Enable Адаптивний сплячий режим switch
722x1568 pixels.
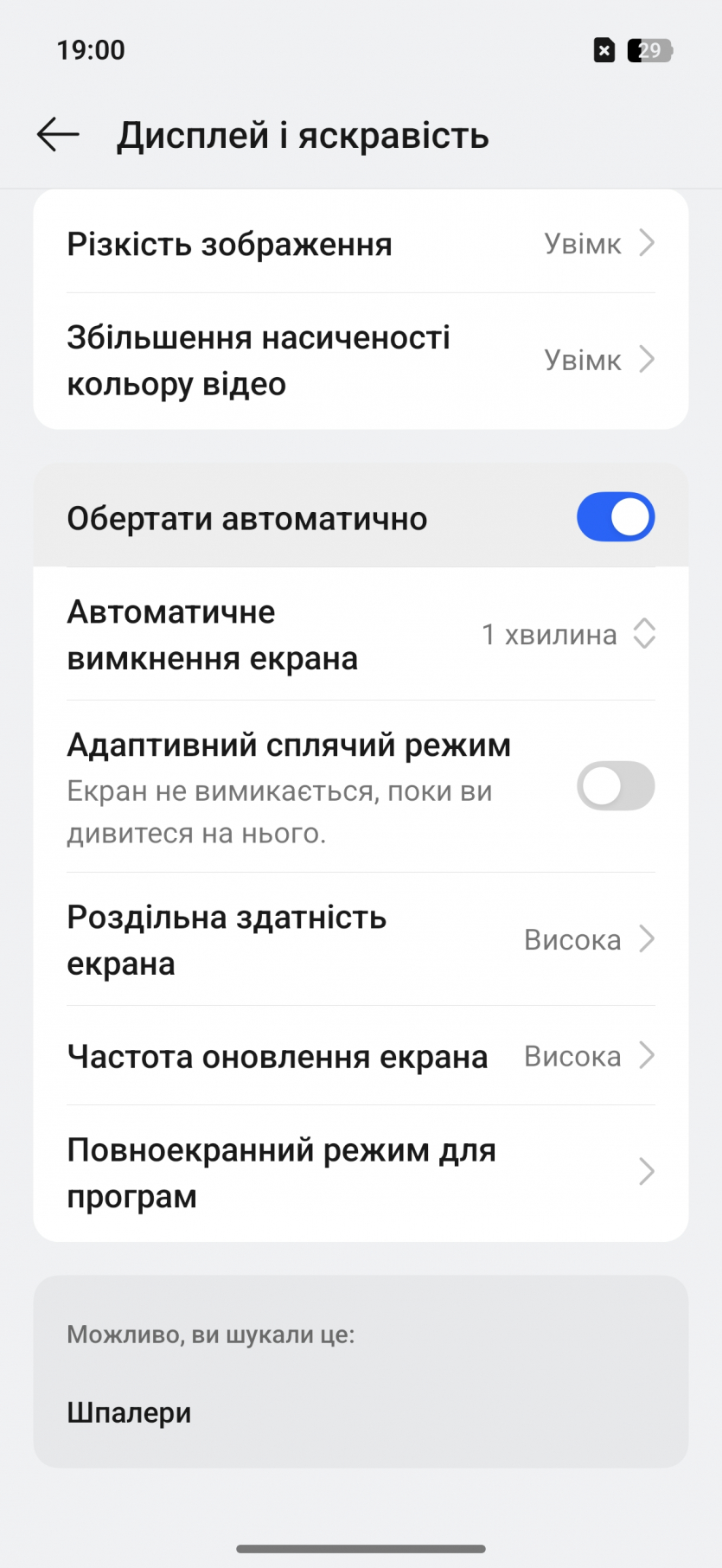click(615, 785)
